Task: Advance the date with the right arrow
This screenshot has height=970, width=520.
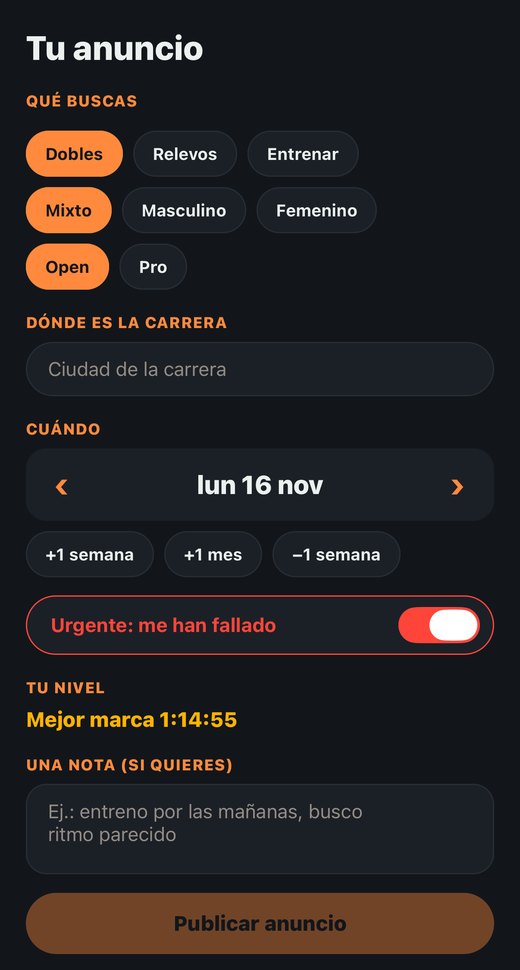Action: click(x=457, y=486)
